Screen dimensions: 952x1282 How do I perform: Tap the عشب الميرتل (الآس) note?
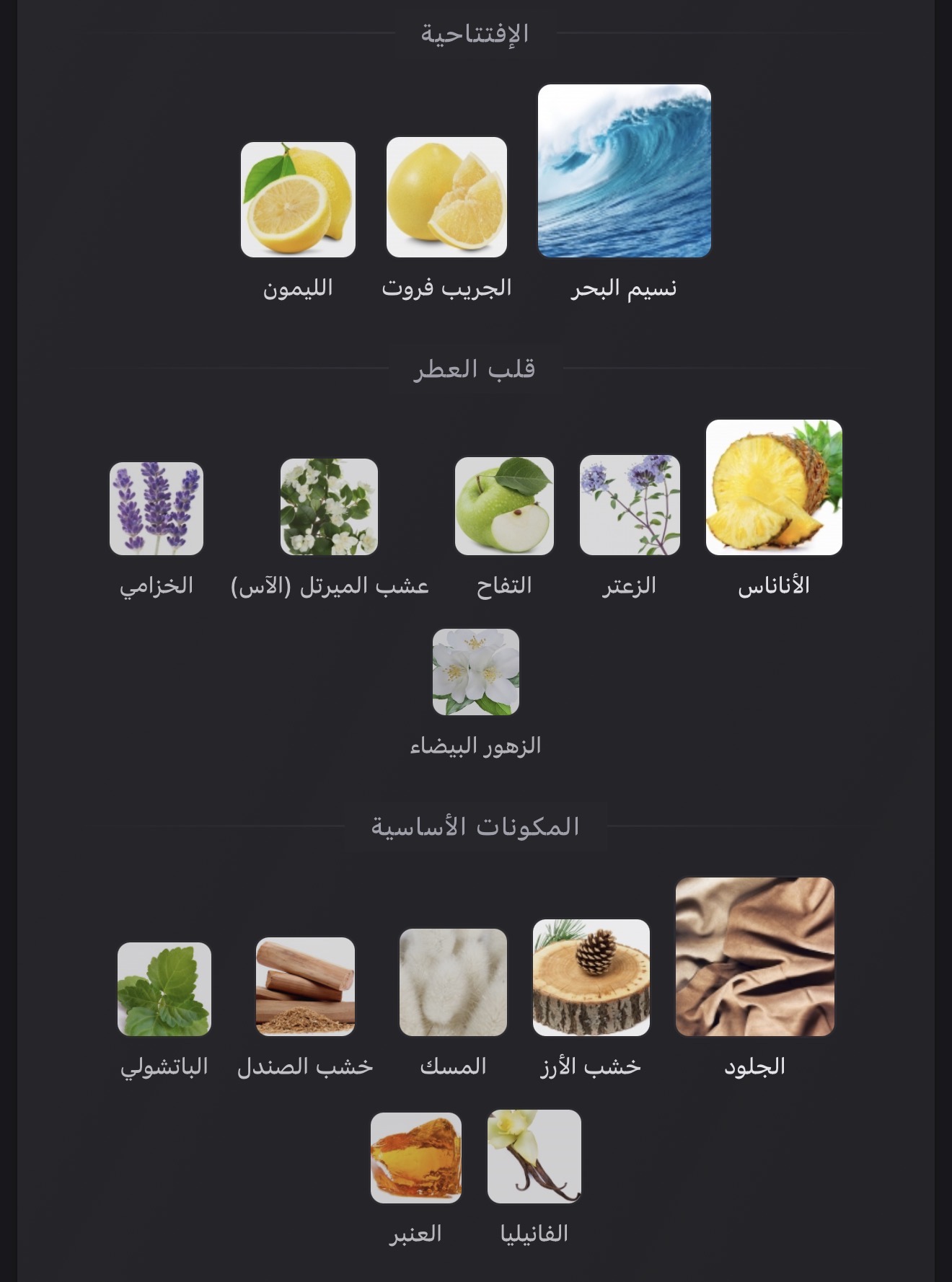tap(329, 507)
